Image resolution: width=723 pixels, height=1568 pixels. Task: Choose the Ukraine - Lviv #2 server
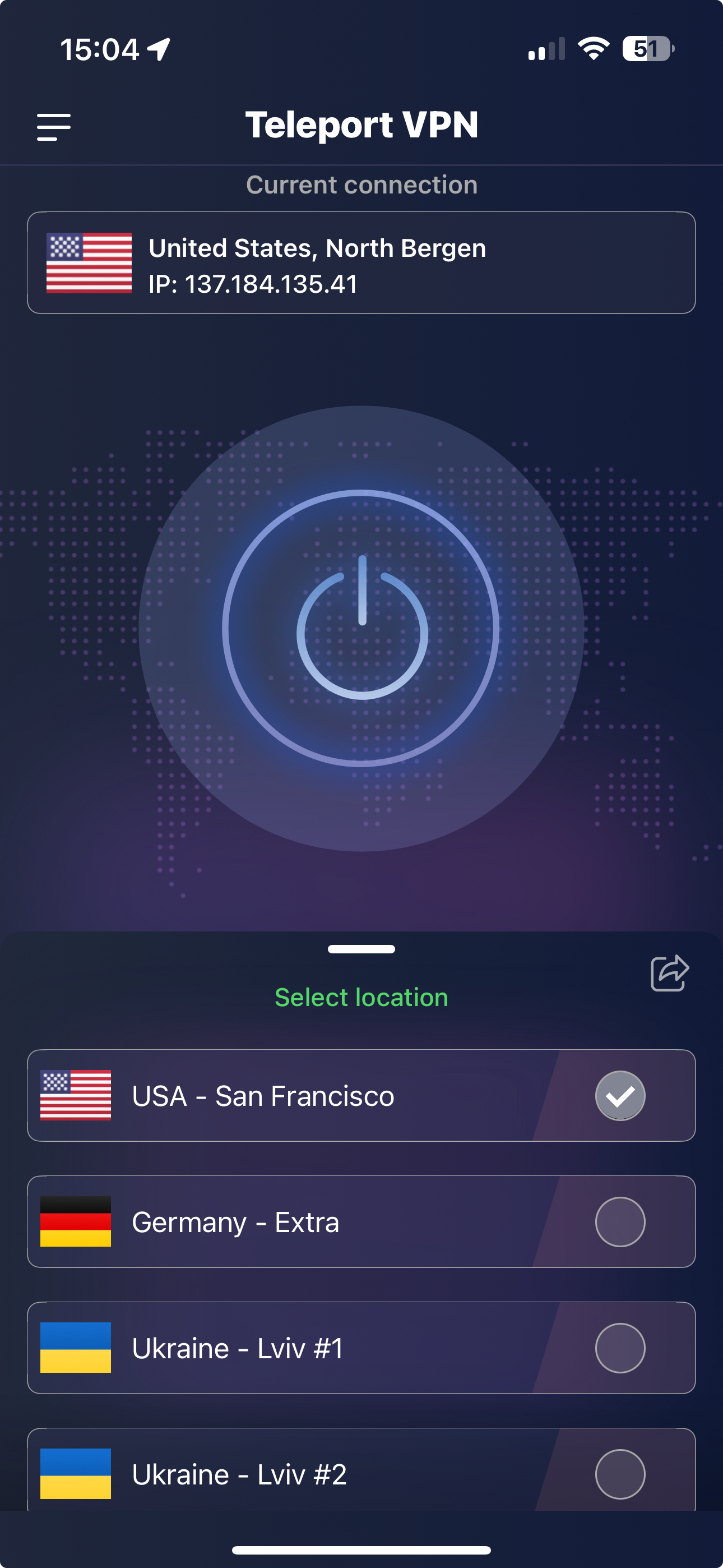[620, 1475]
